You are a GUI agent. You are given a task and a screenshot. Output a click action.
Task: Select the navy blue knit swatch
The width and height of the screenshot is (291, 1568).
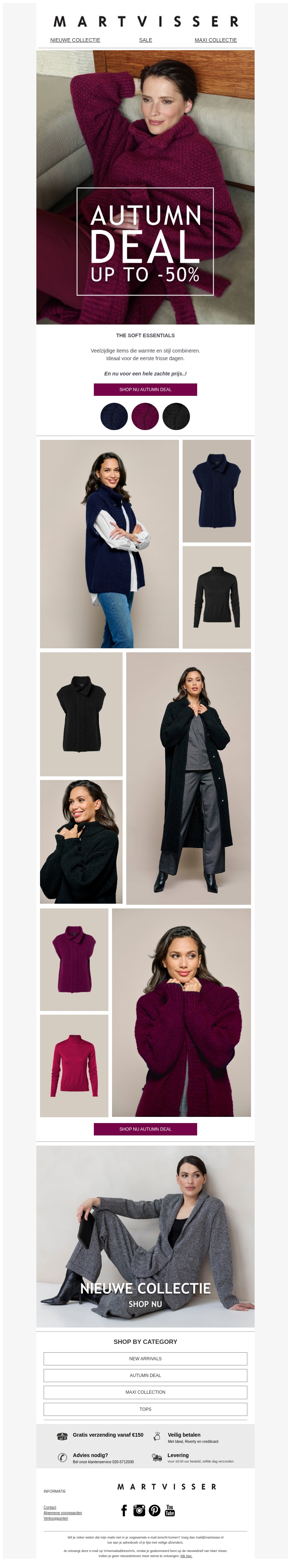click(x=114, y=416)
